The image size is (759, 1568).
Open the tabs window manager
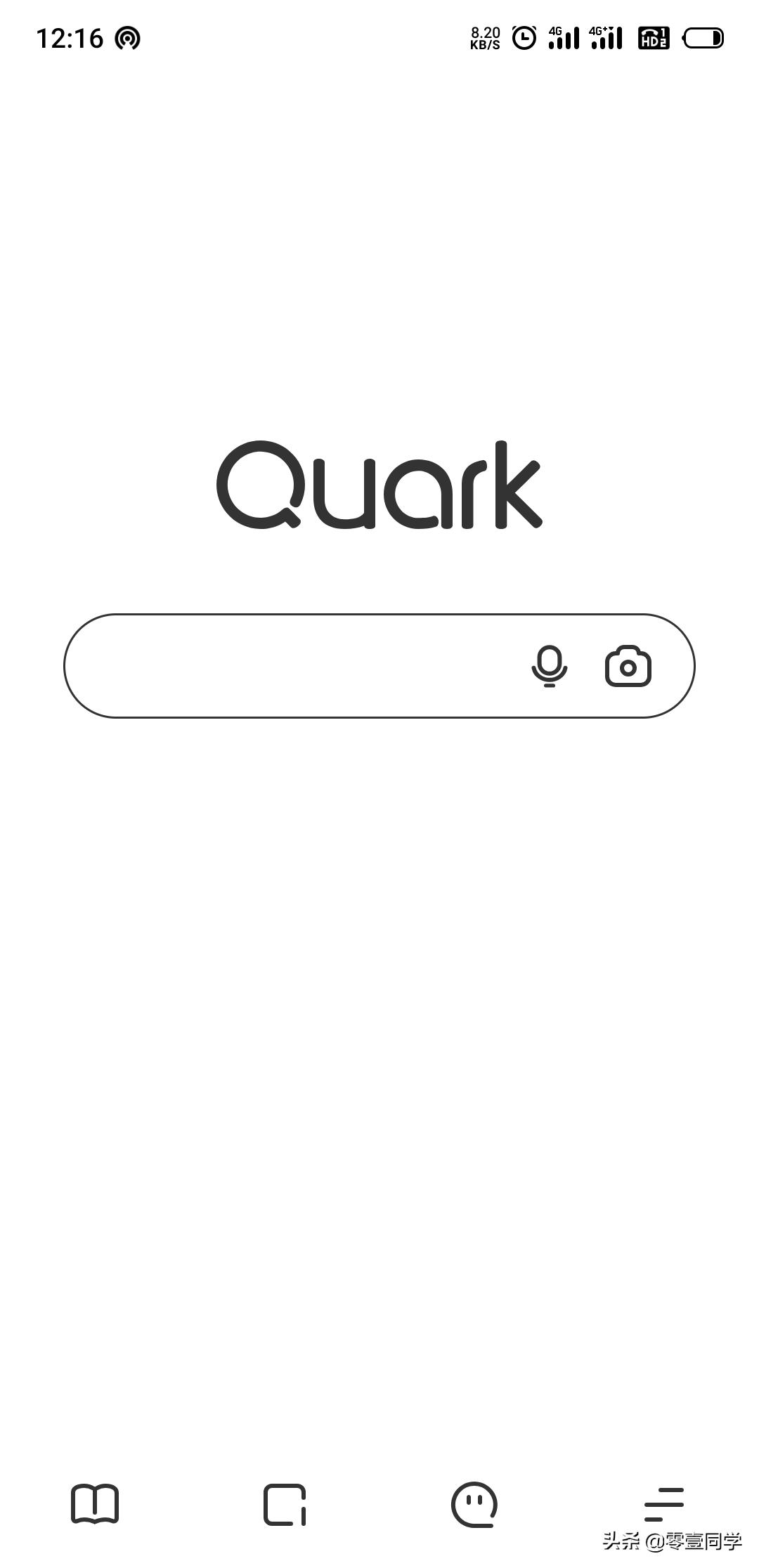[x=285, y=1504]
